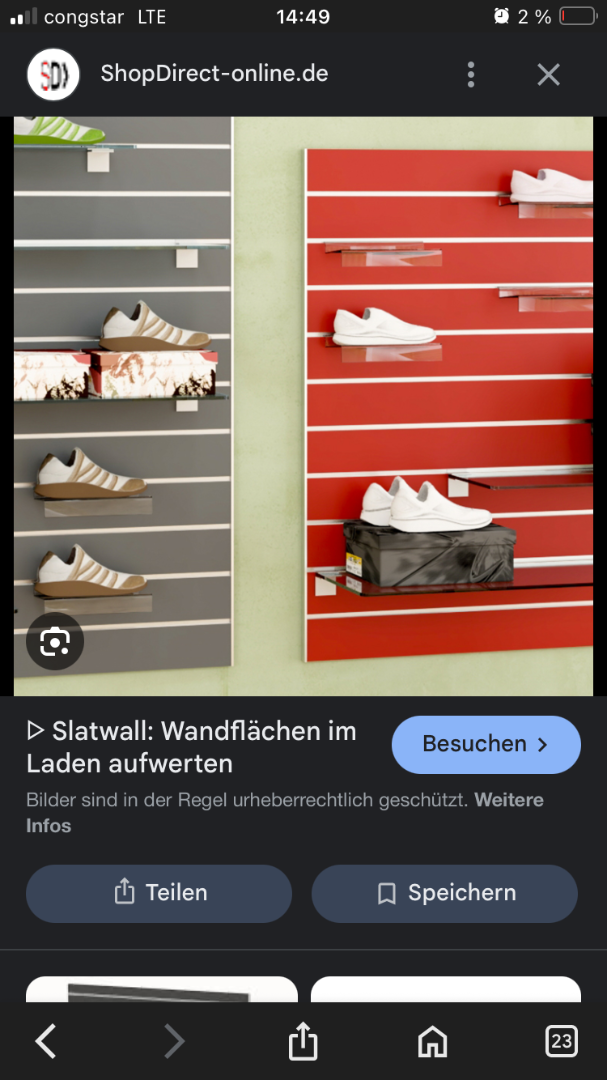Go to the browser home page
607x1080 pixels.
[432, 1041]
